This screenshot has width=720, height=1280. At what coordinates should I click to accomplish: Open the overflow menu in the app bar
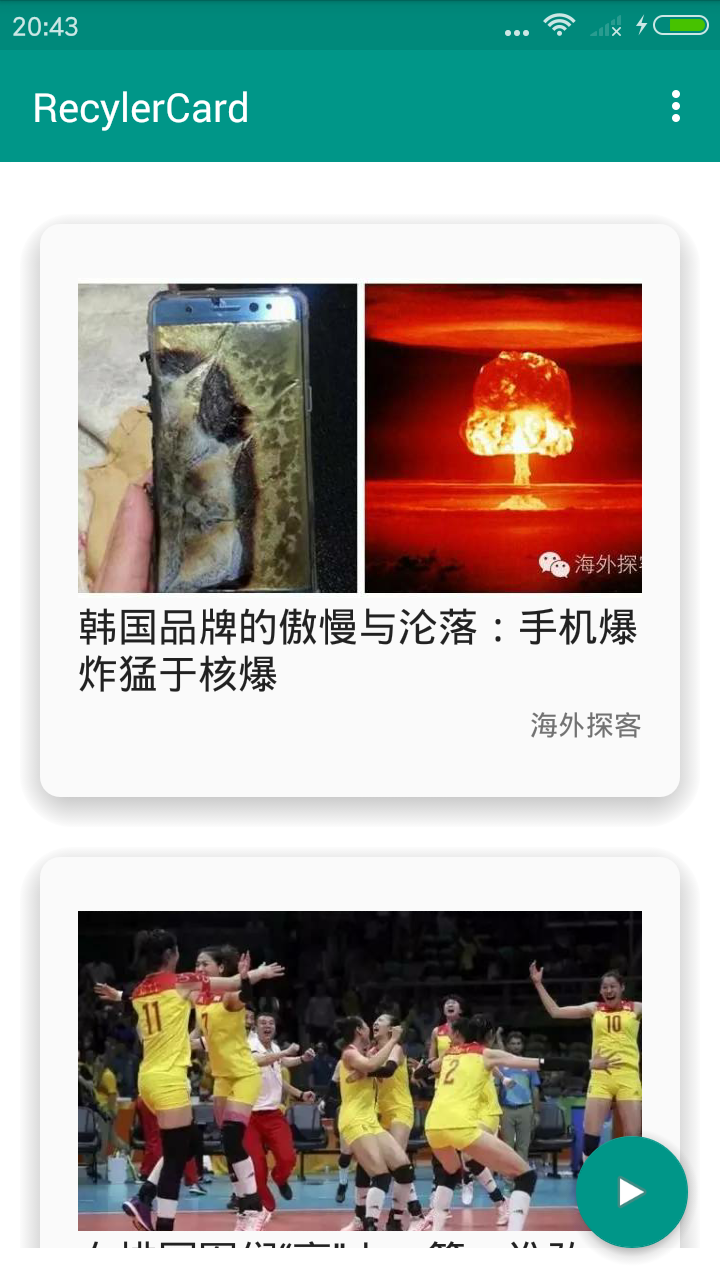point(676,106)
